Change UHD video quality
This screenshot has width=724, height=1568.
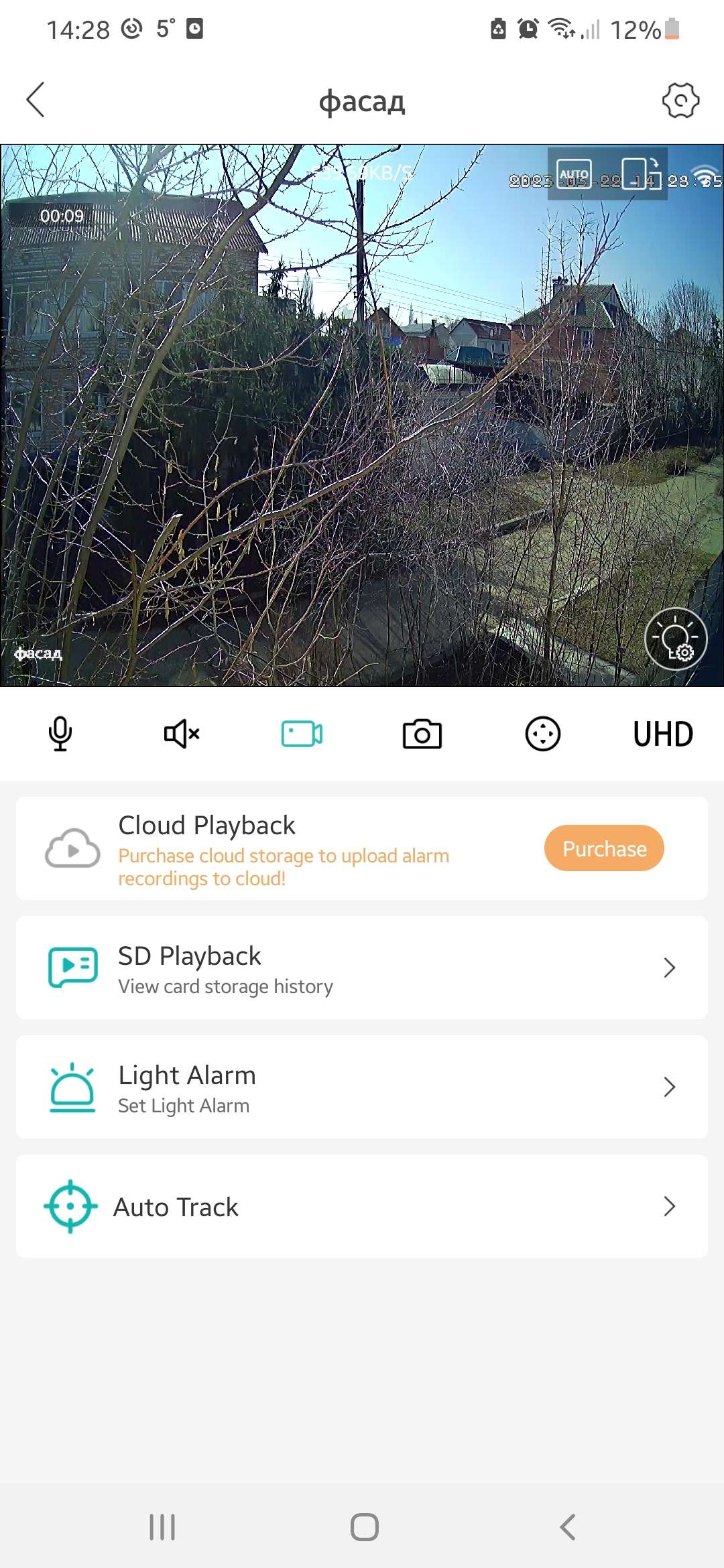(x=662, y=734)
